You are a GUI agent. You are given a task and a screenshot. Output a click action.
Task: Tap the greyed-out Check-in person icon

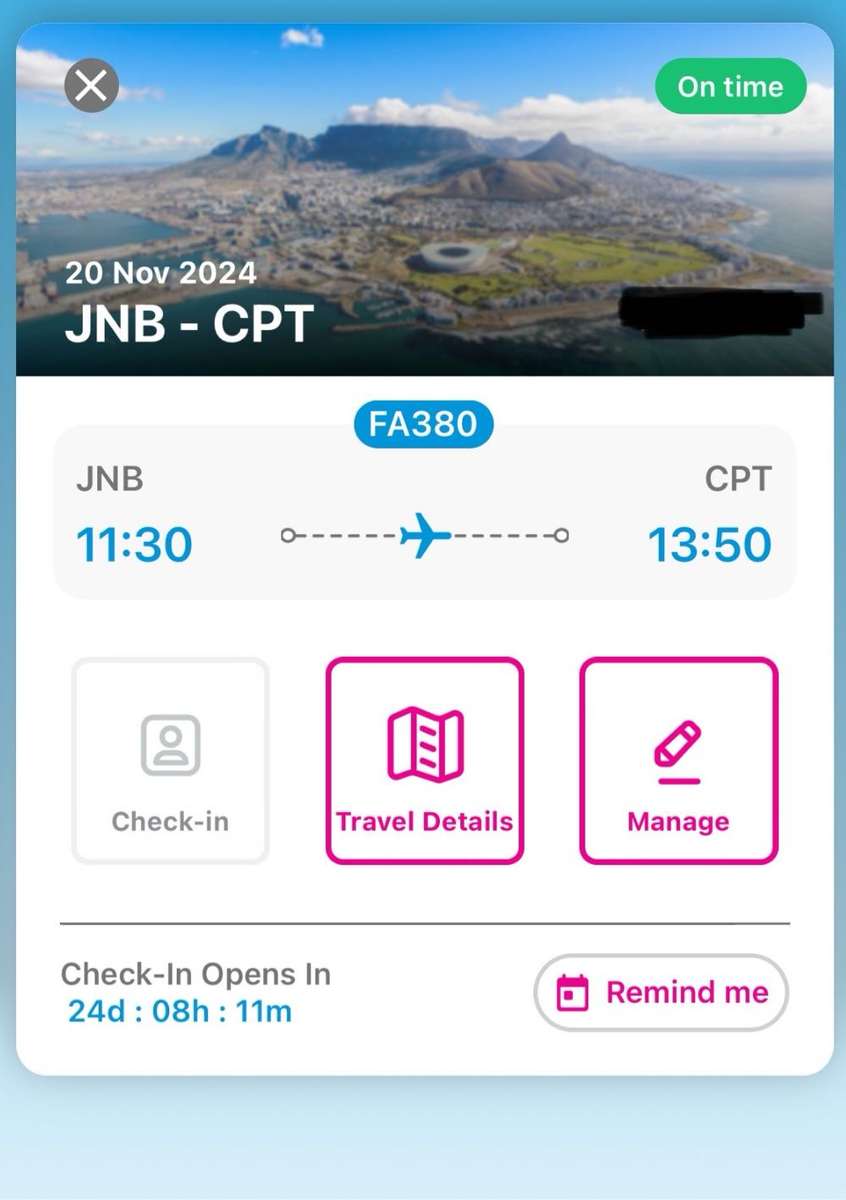click(x=169, y=742)
